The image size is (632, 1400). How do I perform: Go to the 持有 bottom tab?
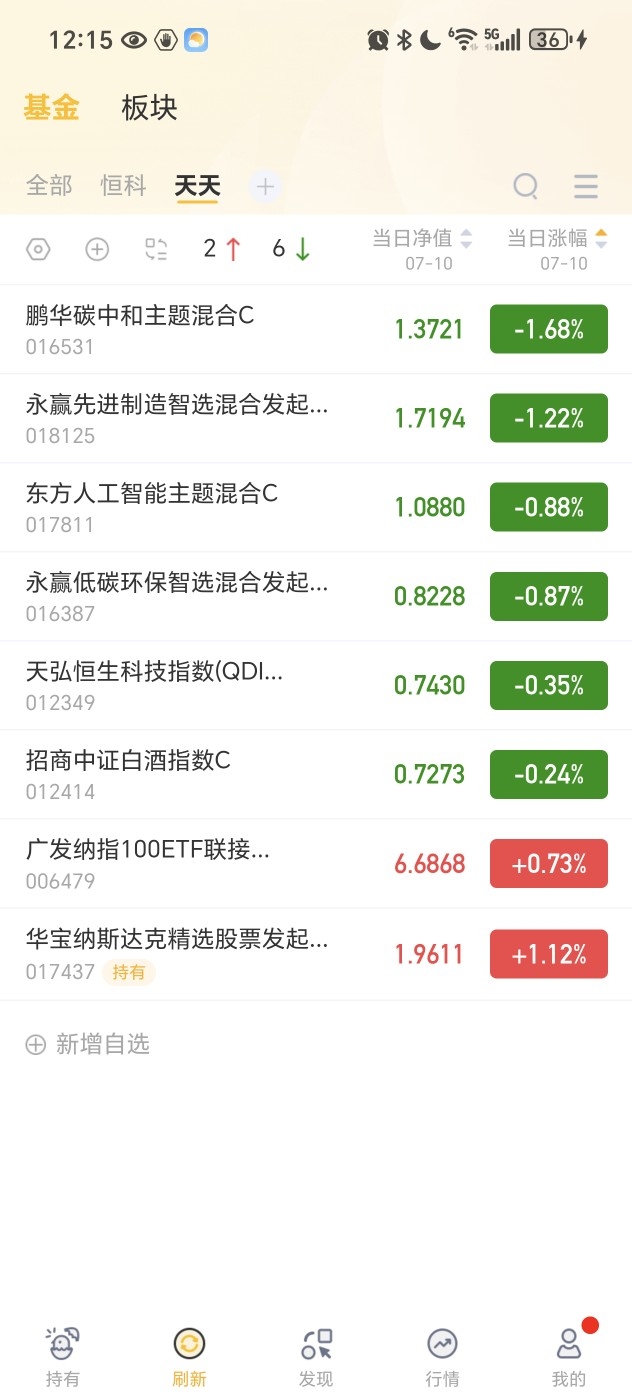tap(62, 1357)
